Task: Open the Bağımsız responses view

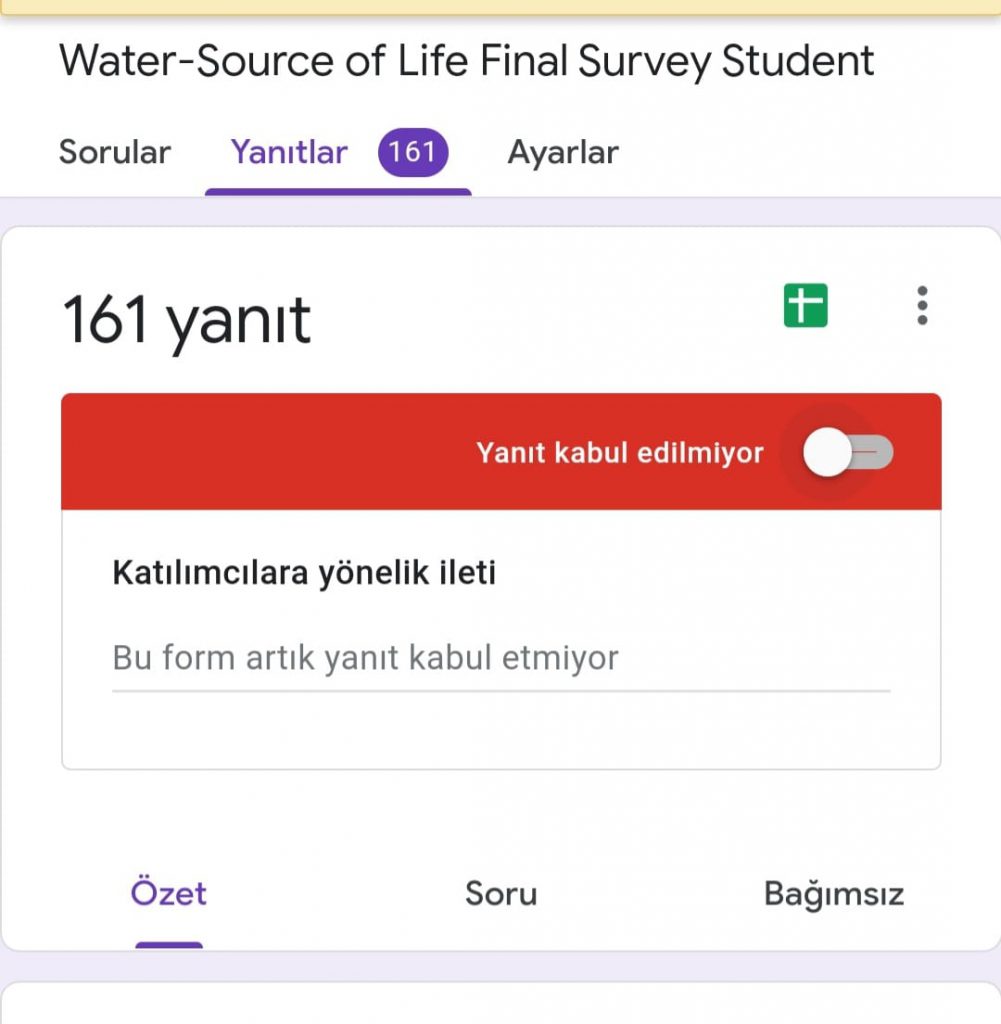Action: [x=836, y=893]
